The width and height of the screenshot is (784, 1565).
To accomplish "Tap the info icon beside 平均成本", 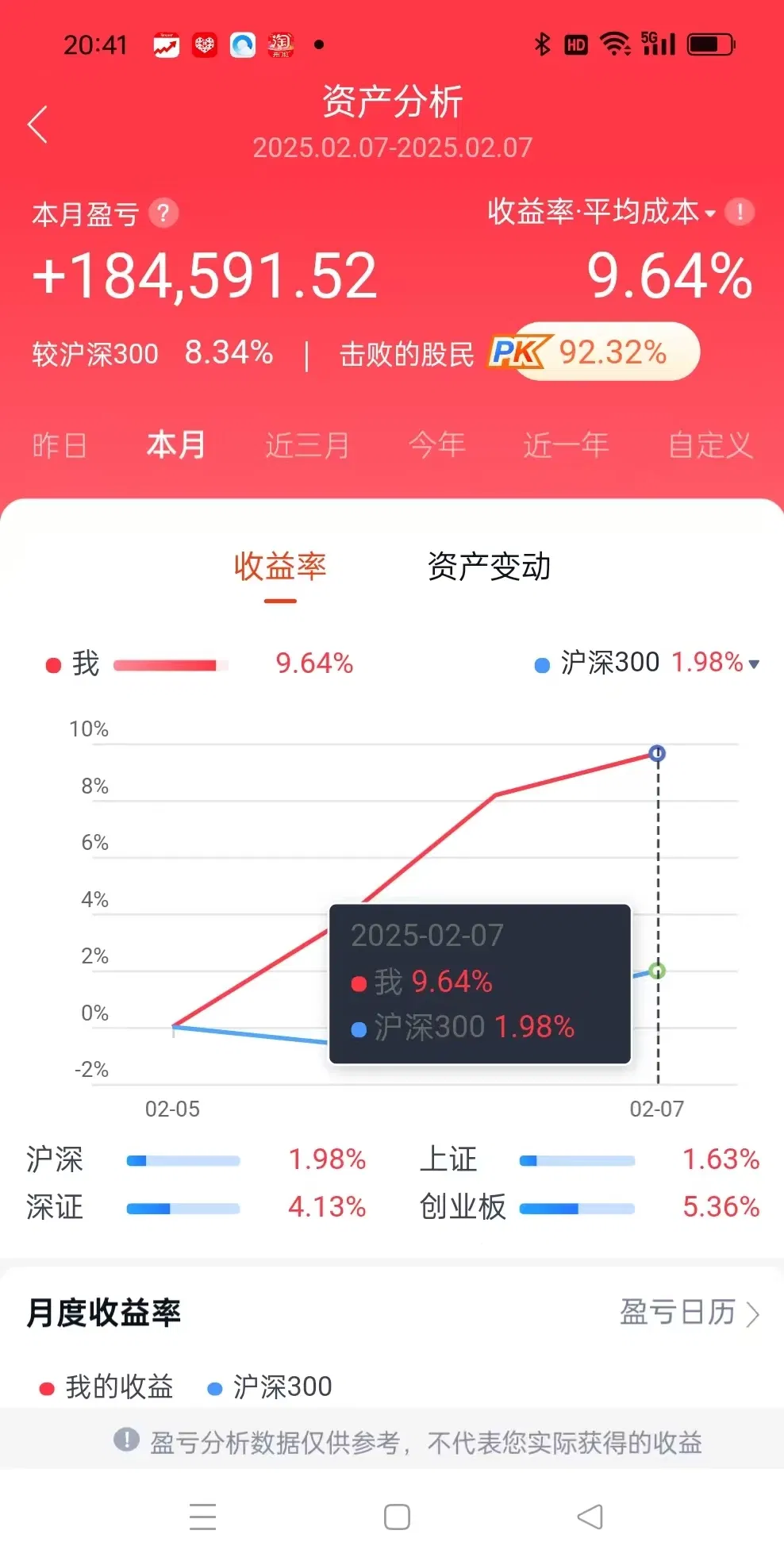I will (x=740, y=212).
